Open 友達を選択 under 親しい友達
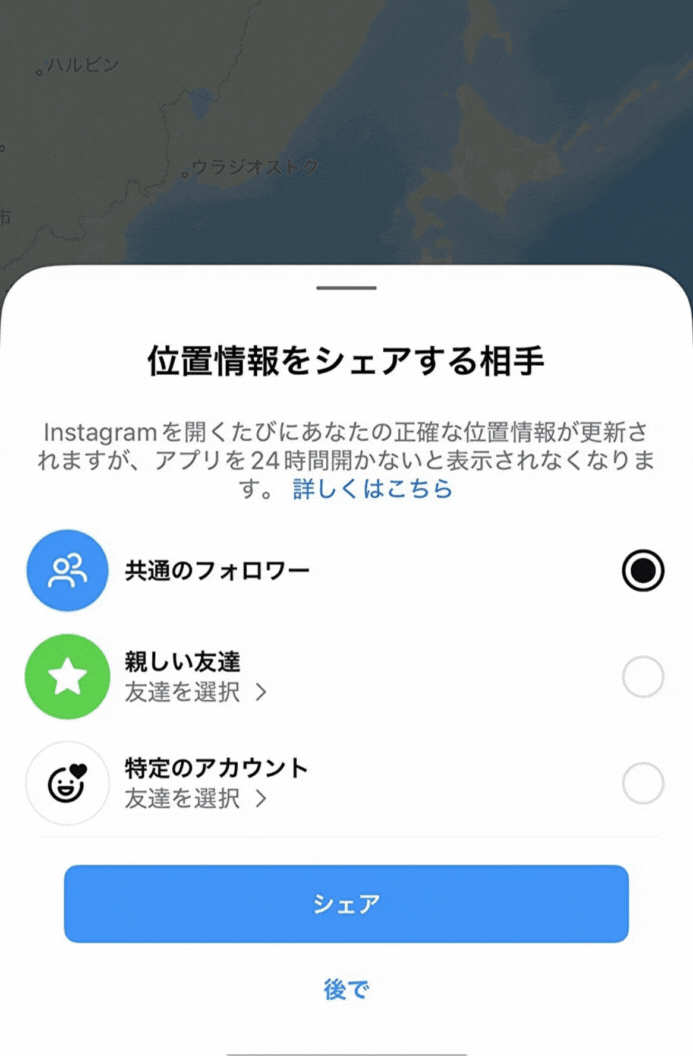693x1056 pixels. click(196, 692)
